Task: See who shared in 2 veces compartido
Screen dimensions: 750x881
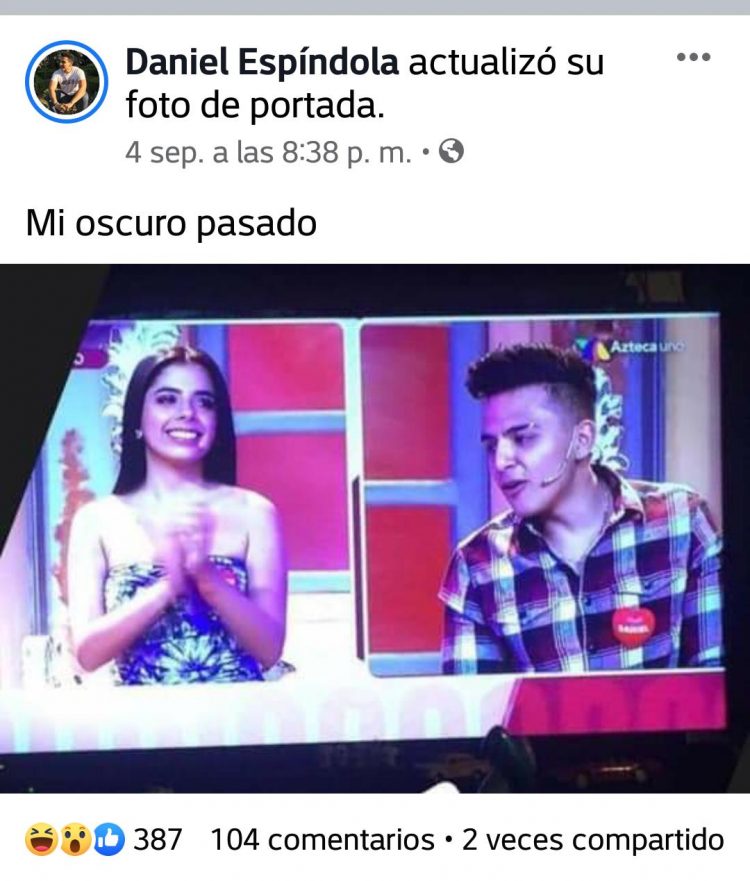Action: coord(593,840)
